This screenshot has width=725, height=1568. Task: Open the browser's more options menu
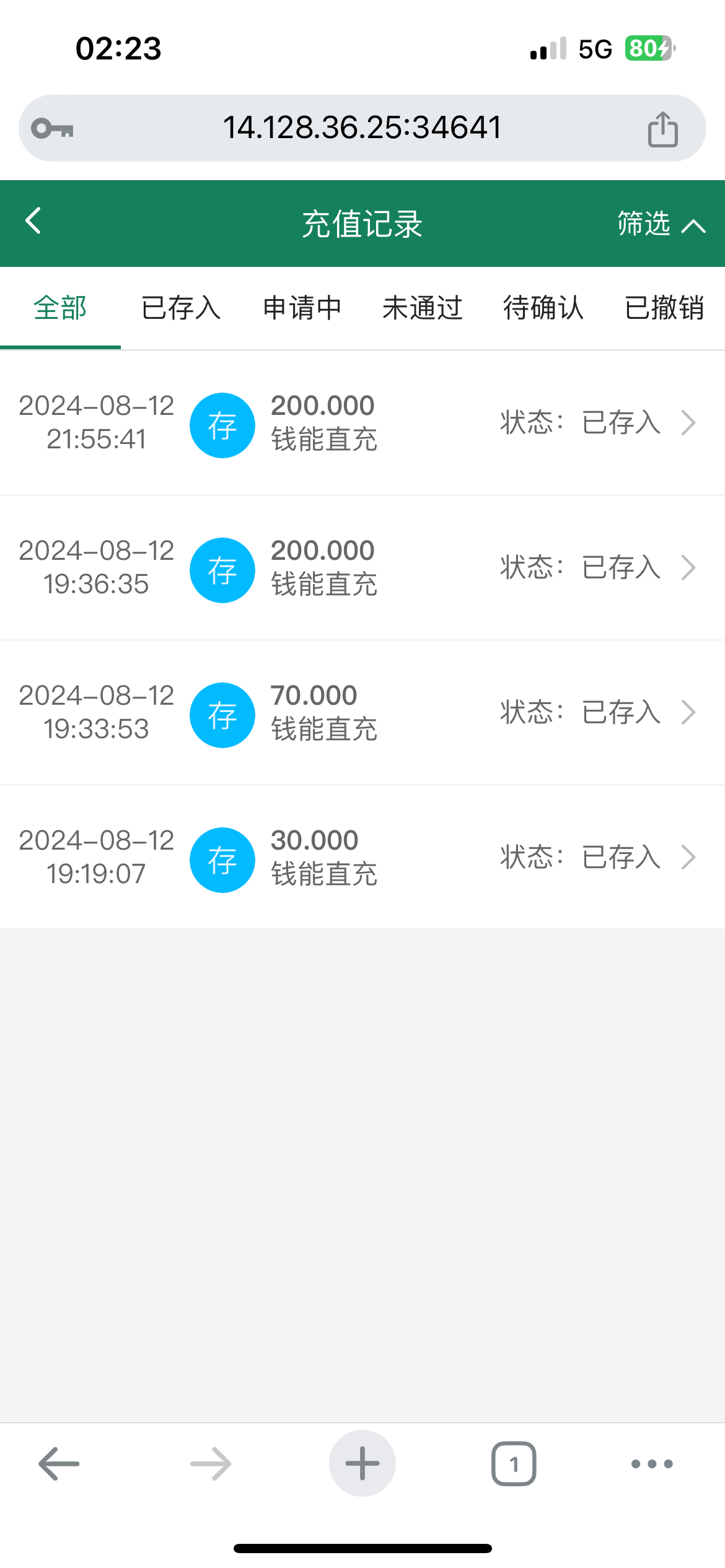coord(652,1464)
